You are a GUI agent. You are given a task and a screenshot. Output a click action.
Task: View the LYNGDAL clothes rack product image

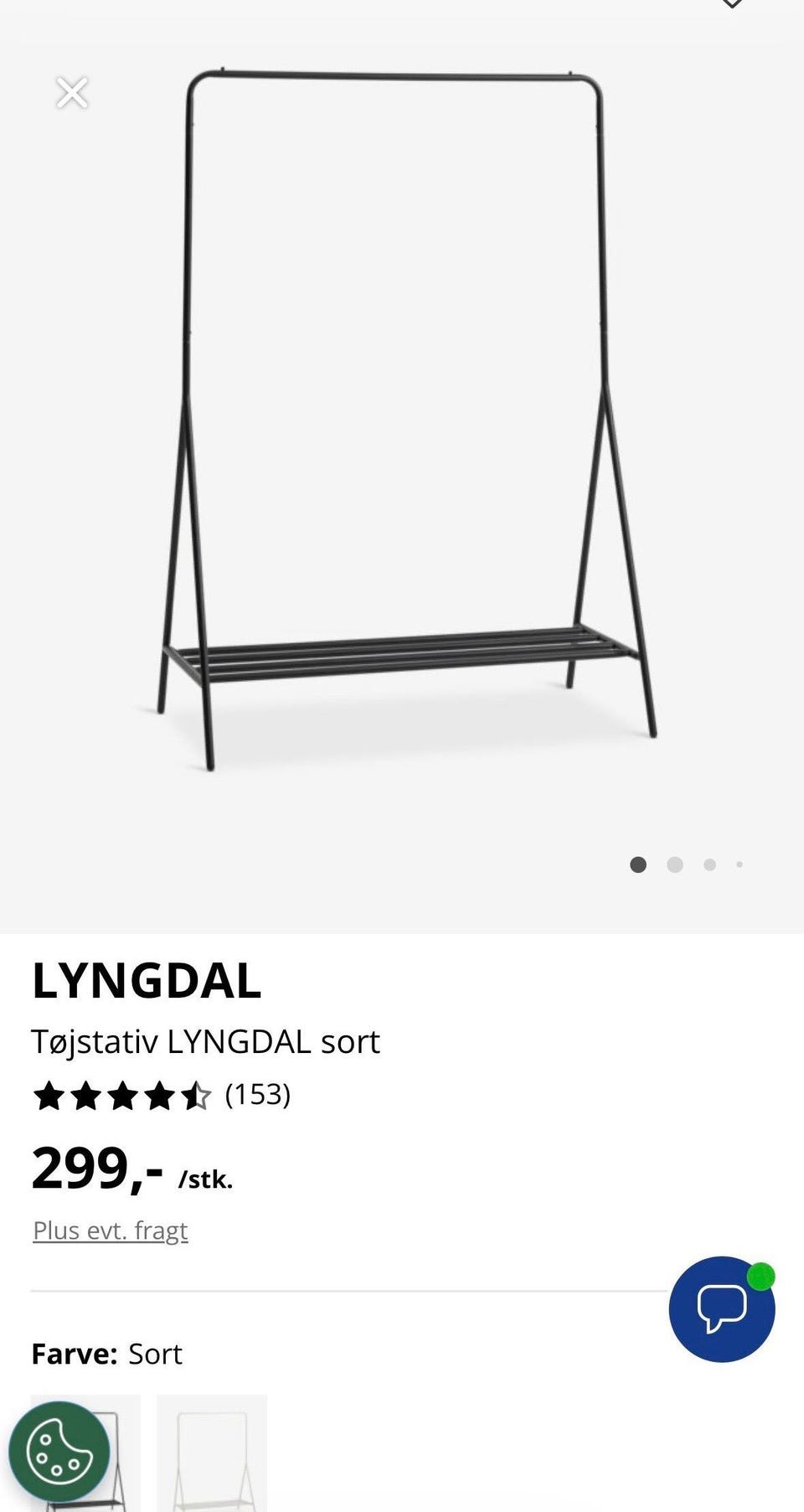[x=402, y=419]
